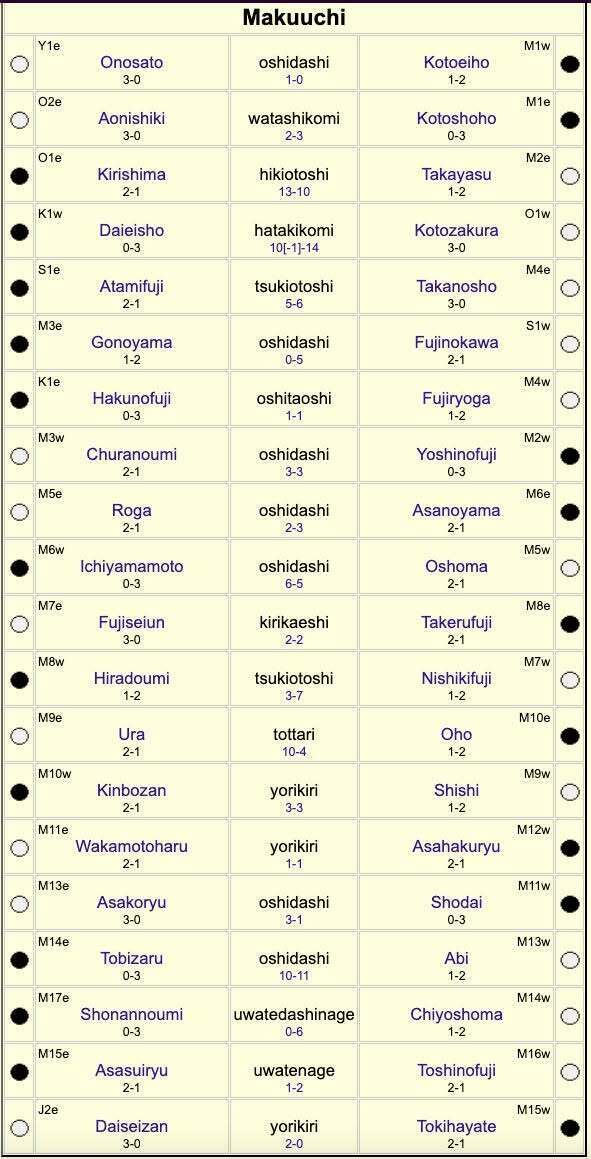Open Hakunofuji's profile

(x=131, y=398)
